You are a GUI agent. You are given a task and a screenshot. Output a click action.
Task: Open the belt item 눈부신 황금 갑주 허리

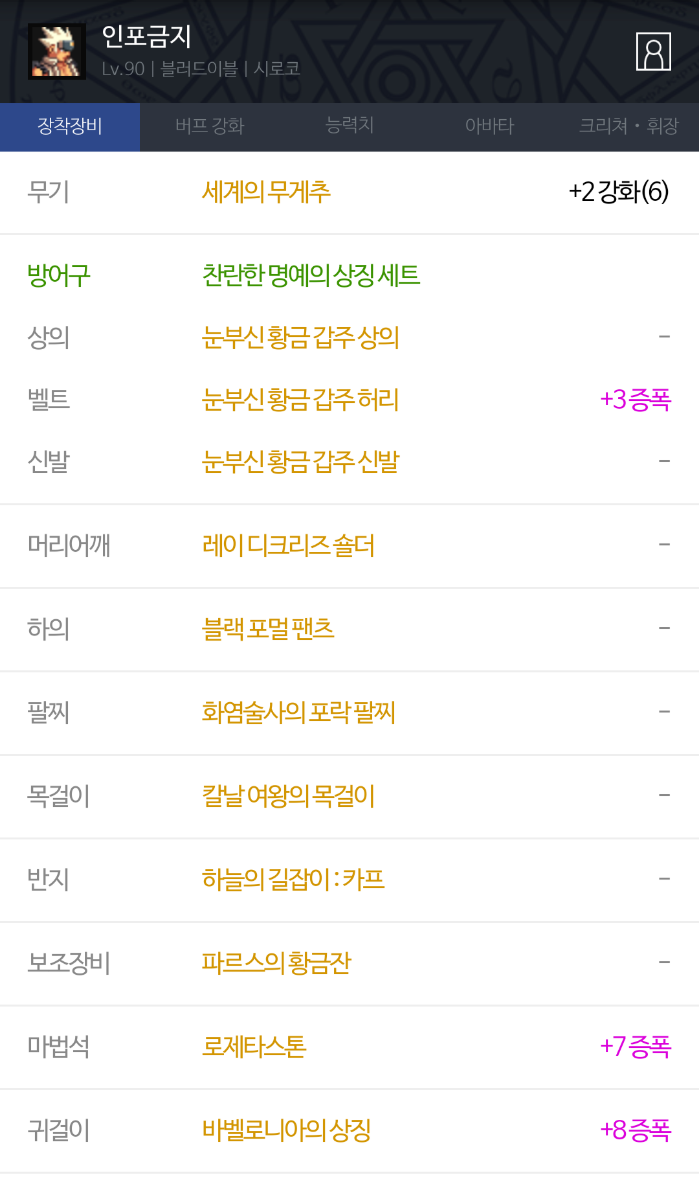point(300,399)
